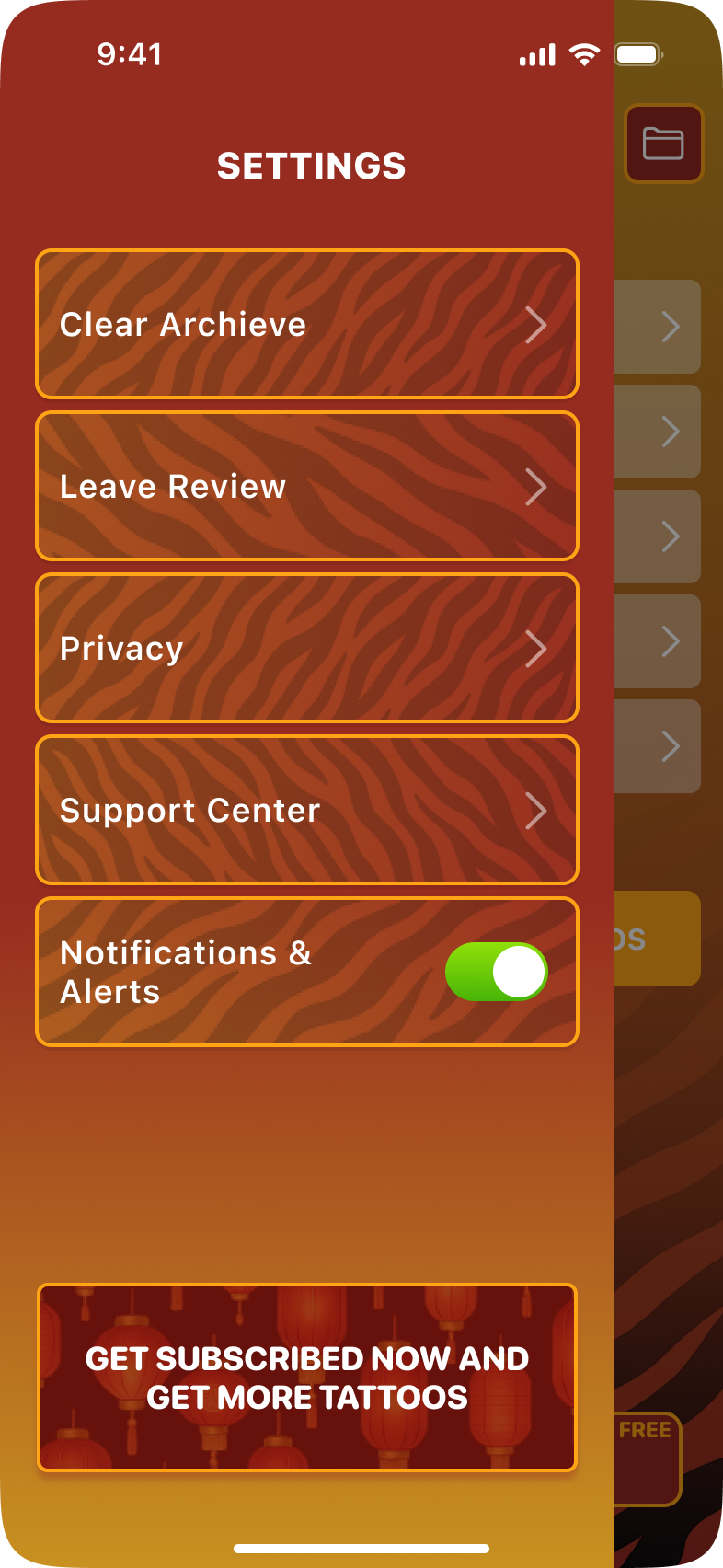Image resolution: width=723 pixels, height=1568 pixels.
Task: Open the Clear Archieve option
Action: tap(307, 324)
